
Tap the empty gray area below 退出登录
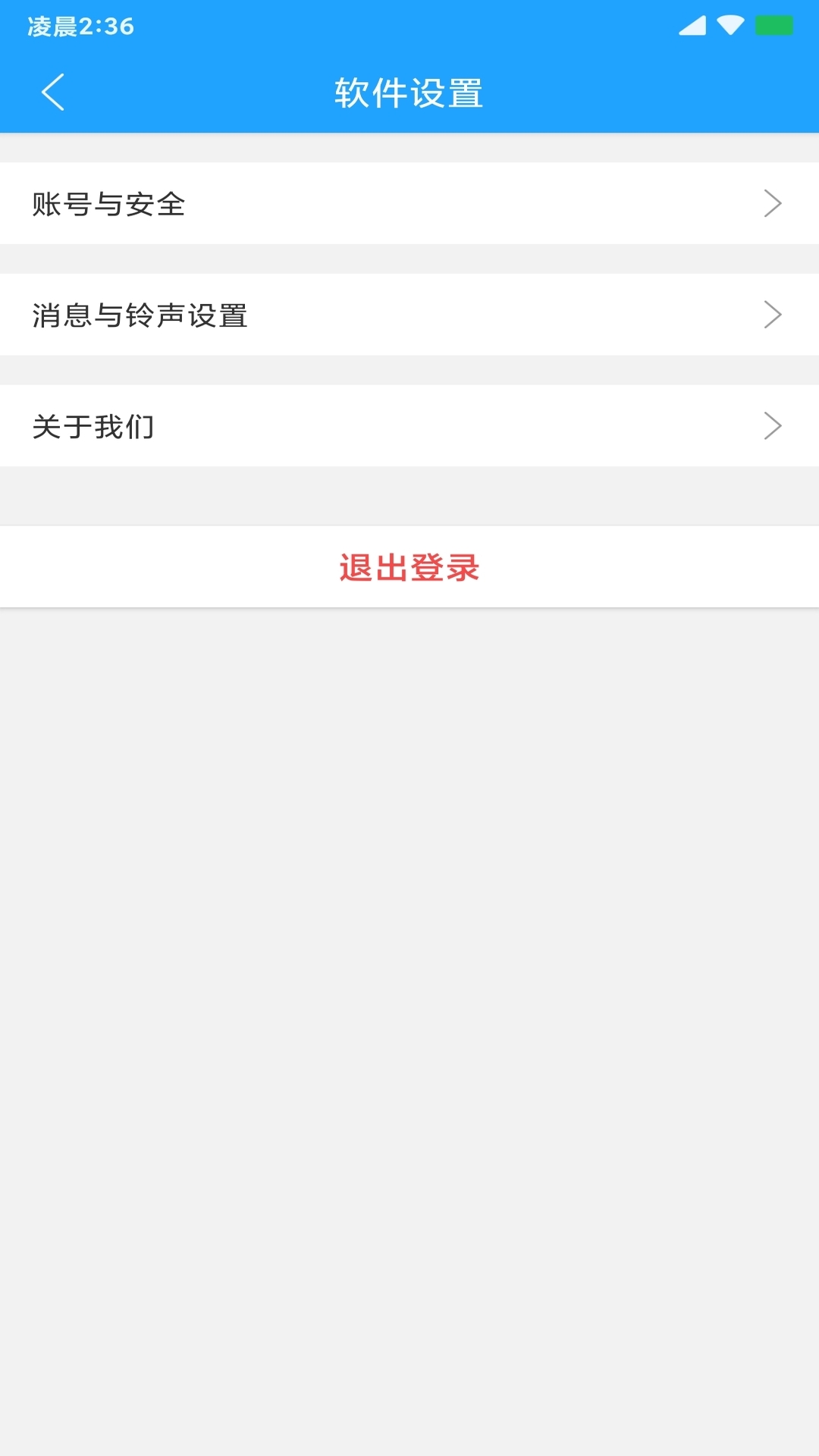(409, 986)
